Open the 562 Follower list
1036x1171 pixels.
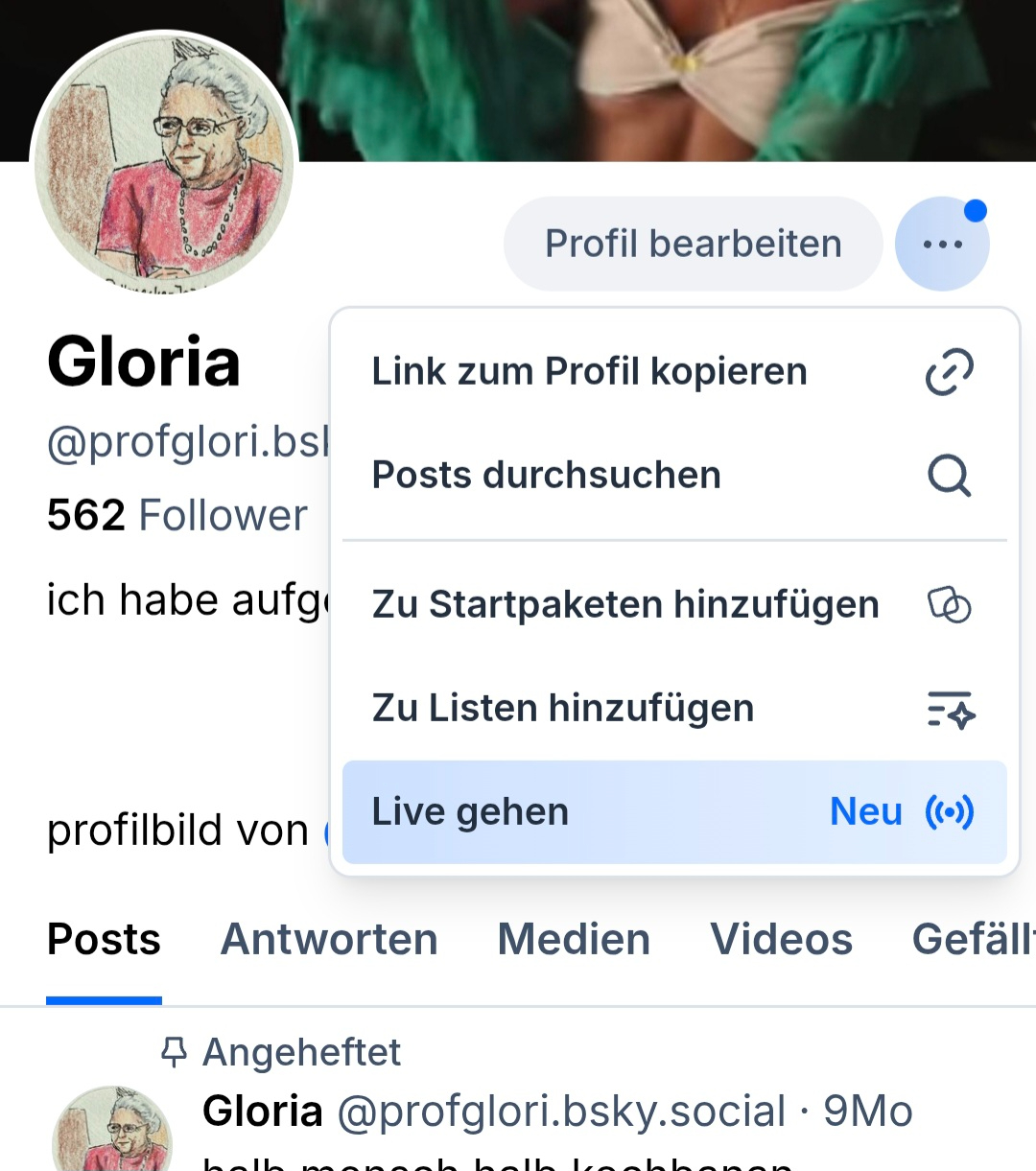point(177,516)
